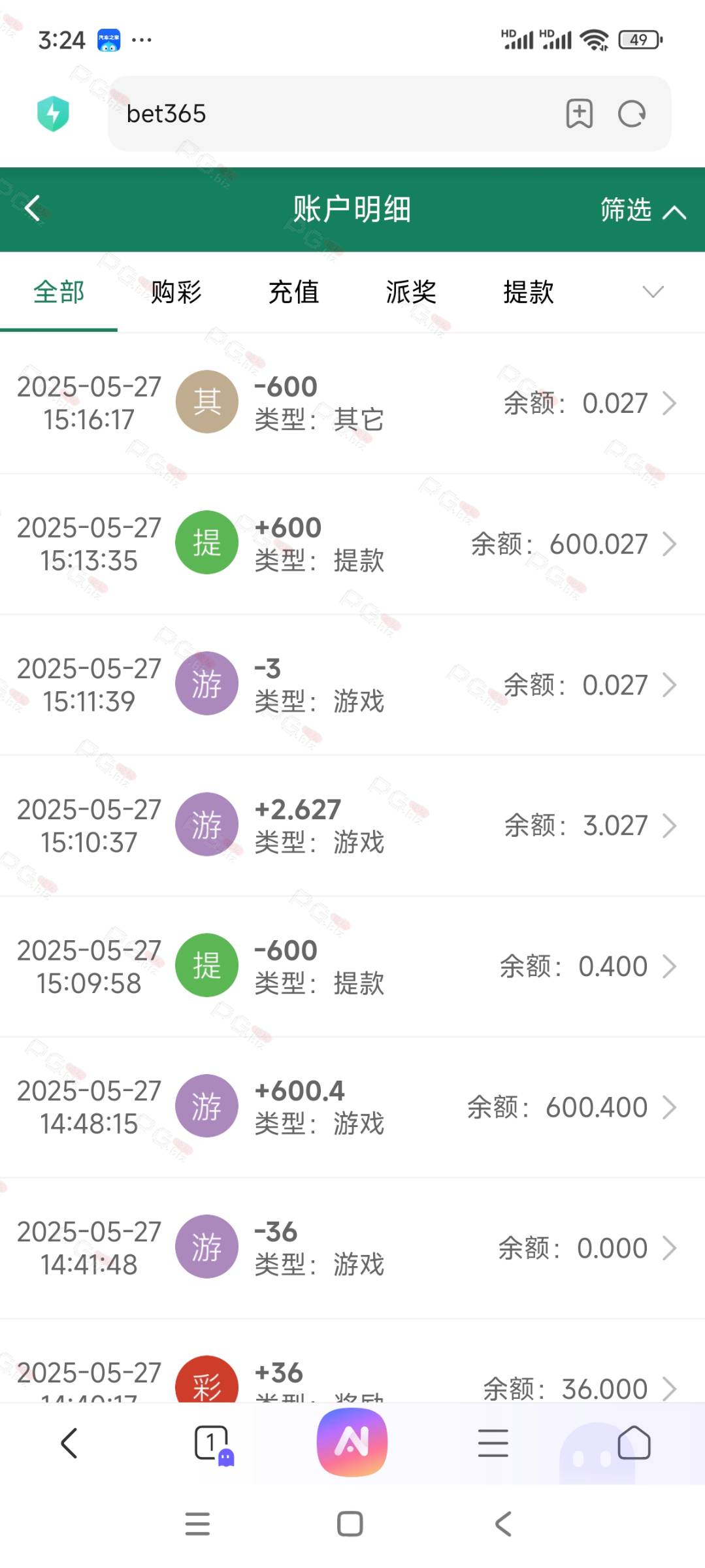Open the -600 其它 record at 15:16:17

(352, 403)
